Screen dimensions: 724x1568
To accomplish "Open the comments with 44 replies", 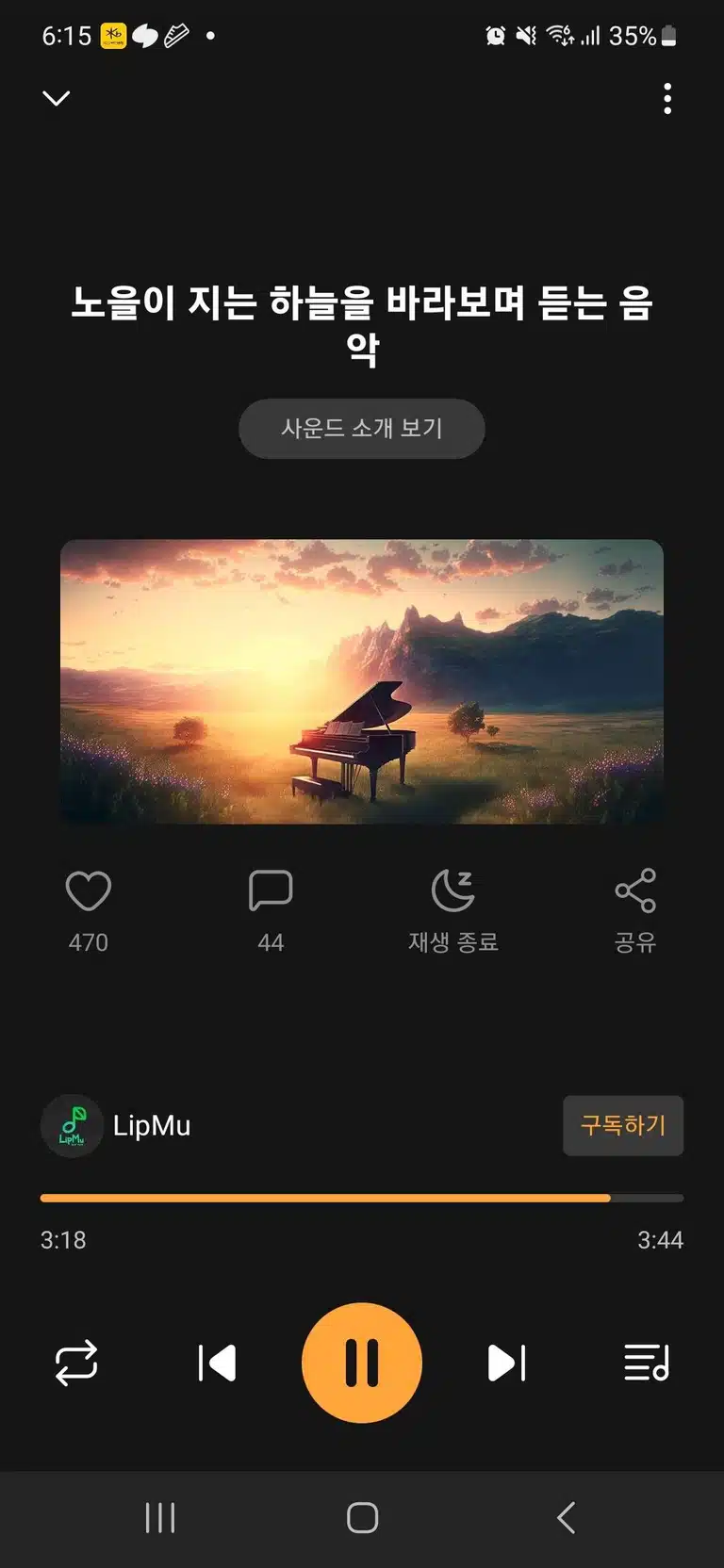I will (271, 890).
